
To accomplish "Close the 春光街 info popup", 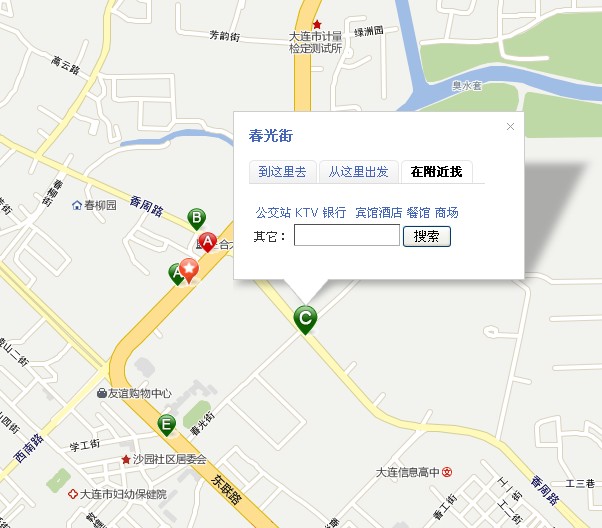I will tap(510, 126).
